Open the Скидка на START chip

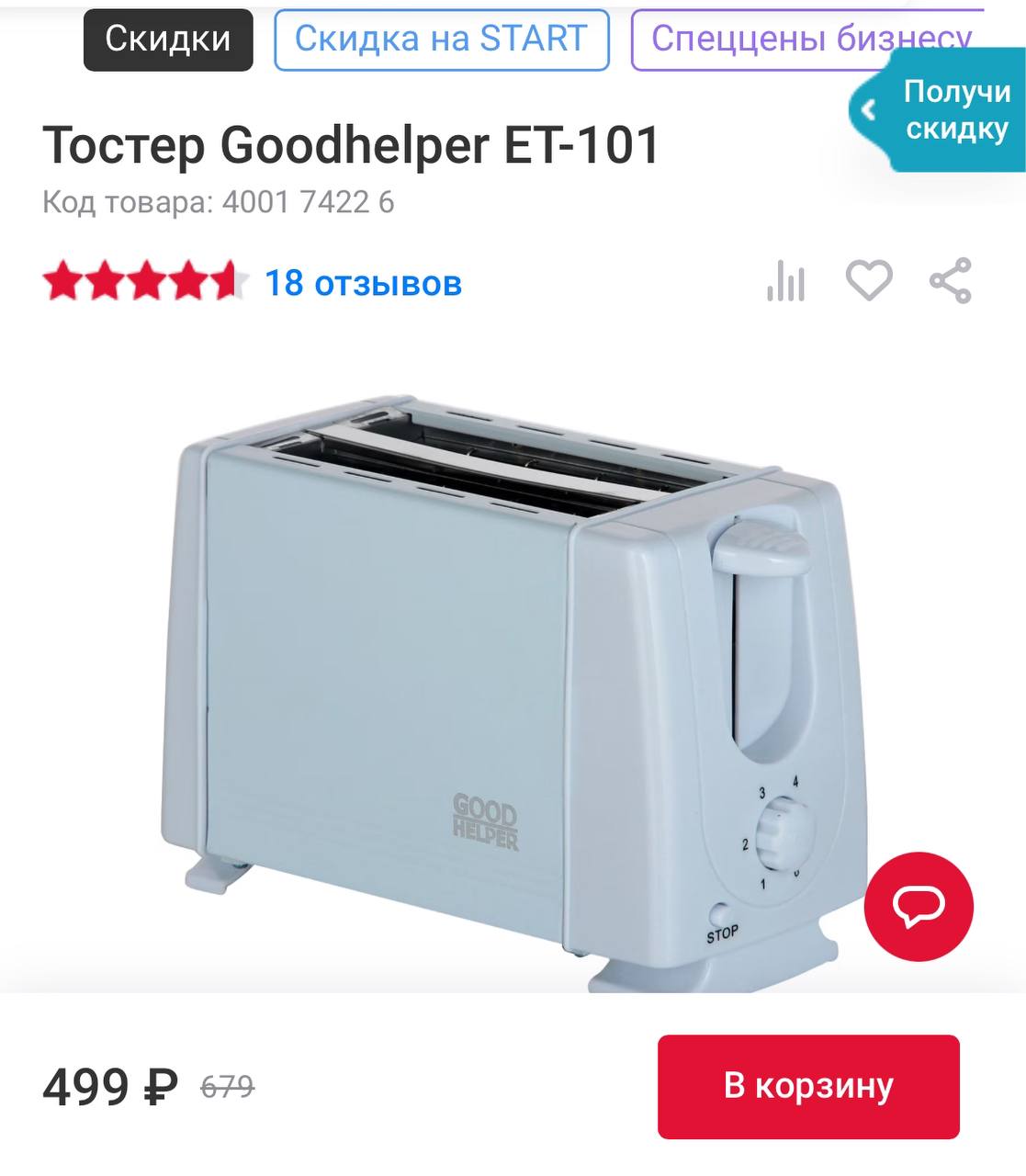coord(441,40)
